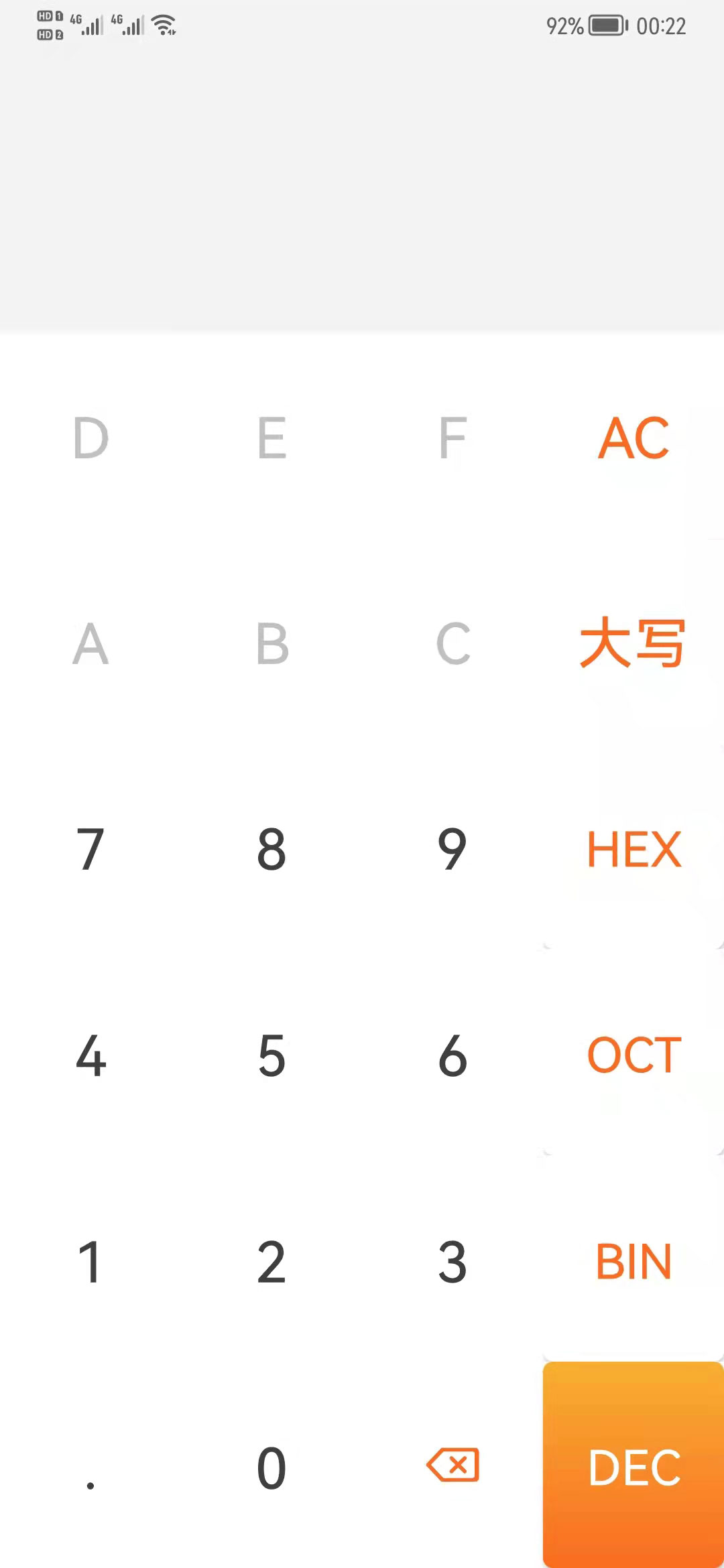Tap the number 4 key

[90, 1055]
